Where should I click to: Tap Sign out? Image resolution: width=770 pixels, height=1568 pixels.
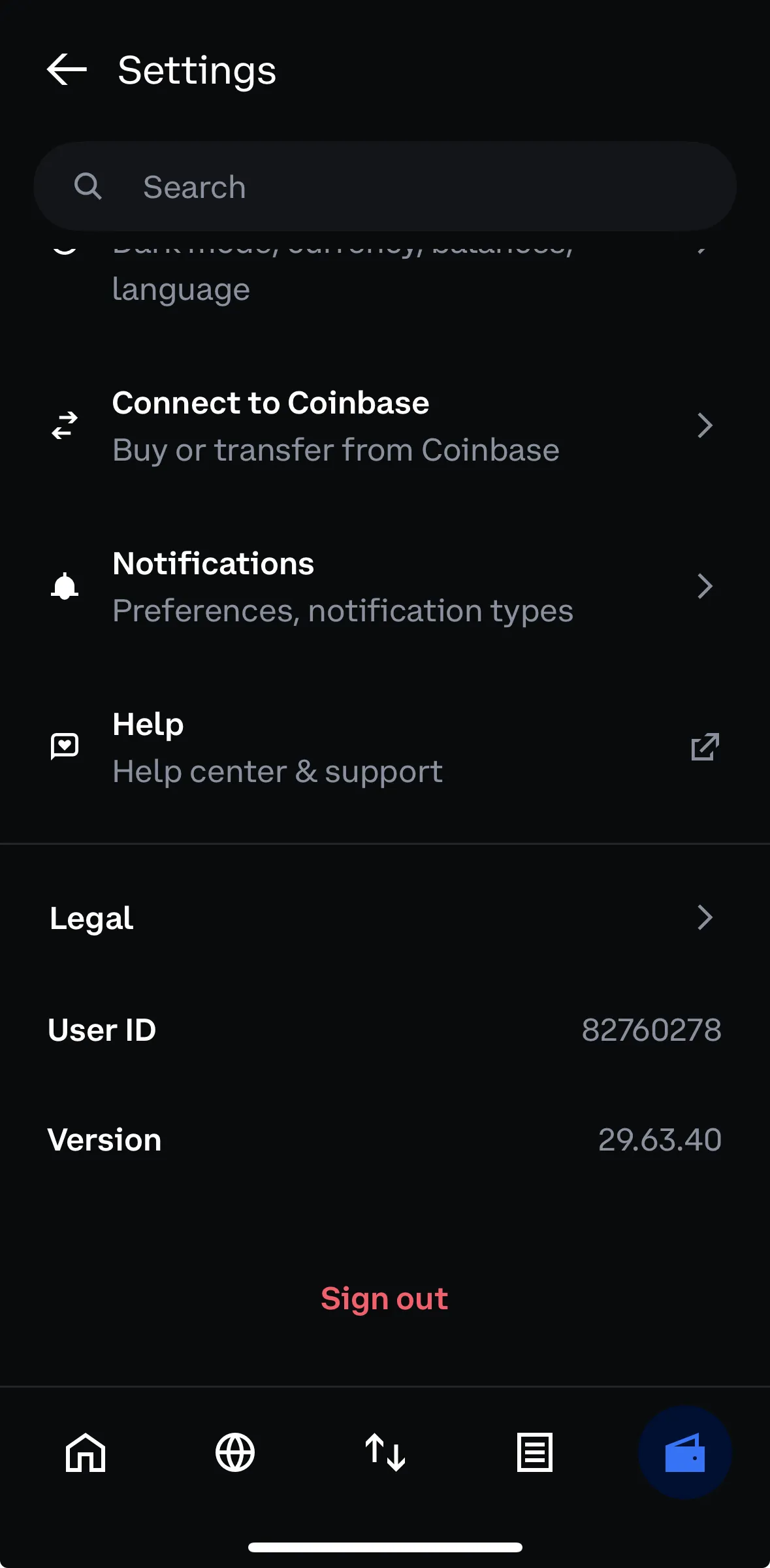[x=385, y=1298]
